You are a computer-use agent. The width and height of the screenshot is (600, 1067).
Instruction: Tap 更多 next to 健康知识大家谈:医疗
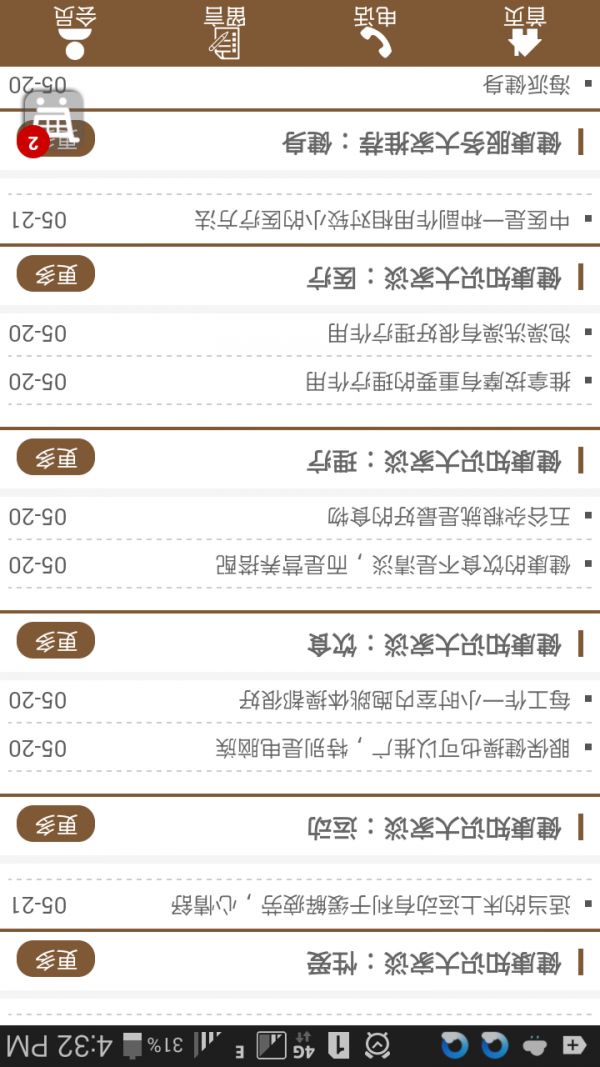point(56,274)
